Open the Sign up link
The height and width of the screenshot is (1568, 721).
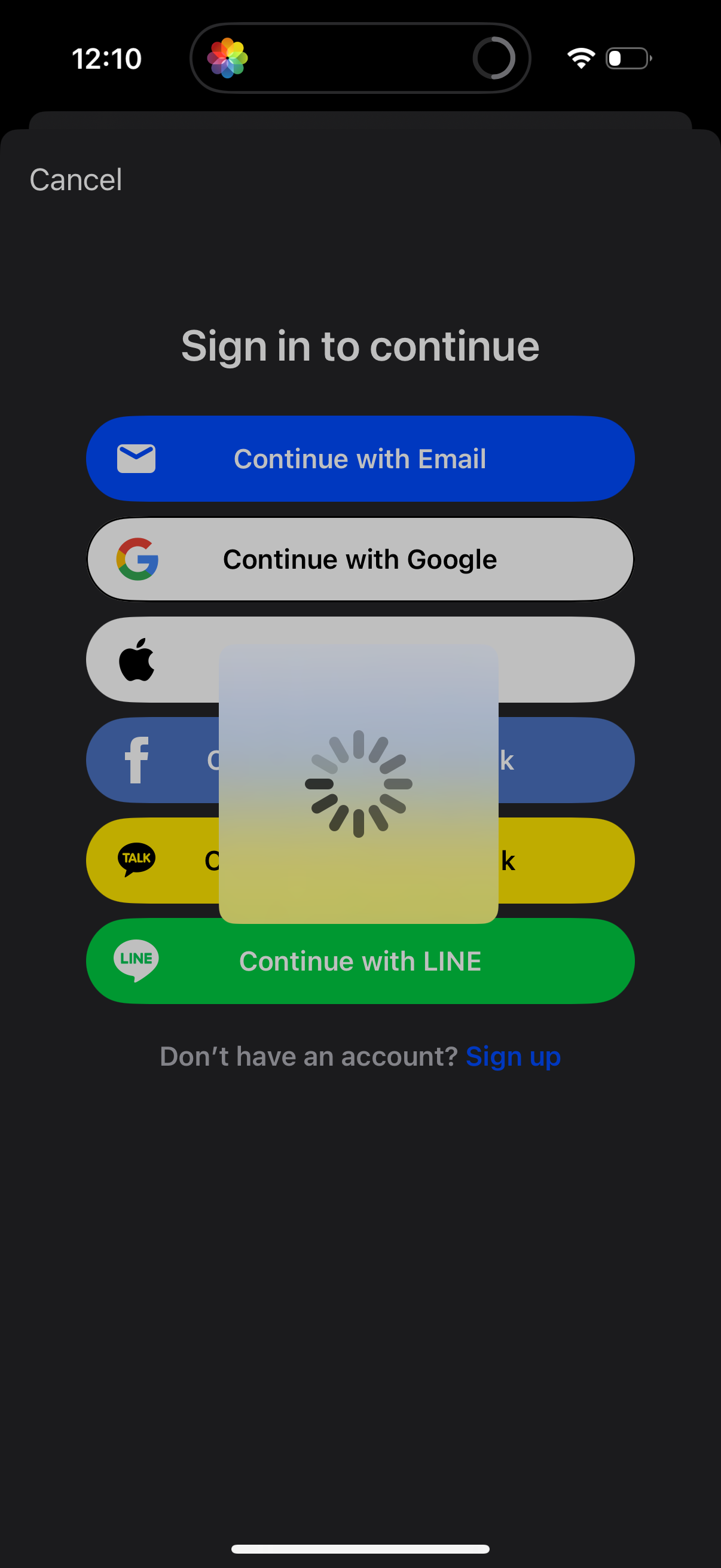point(514,1056)
